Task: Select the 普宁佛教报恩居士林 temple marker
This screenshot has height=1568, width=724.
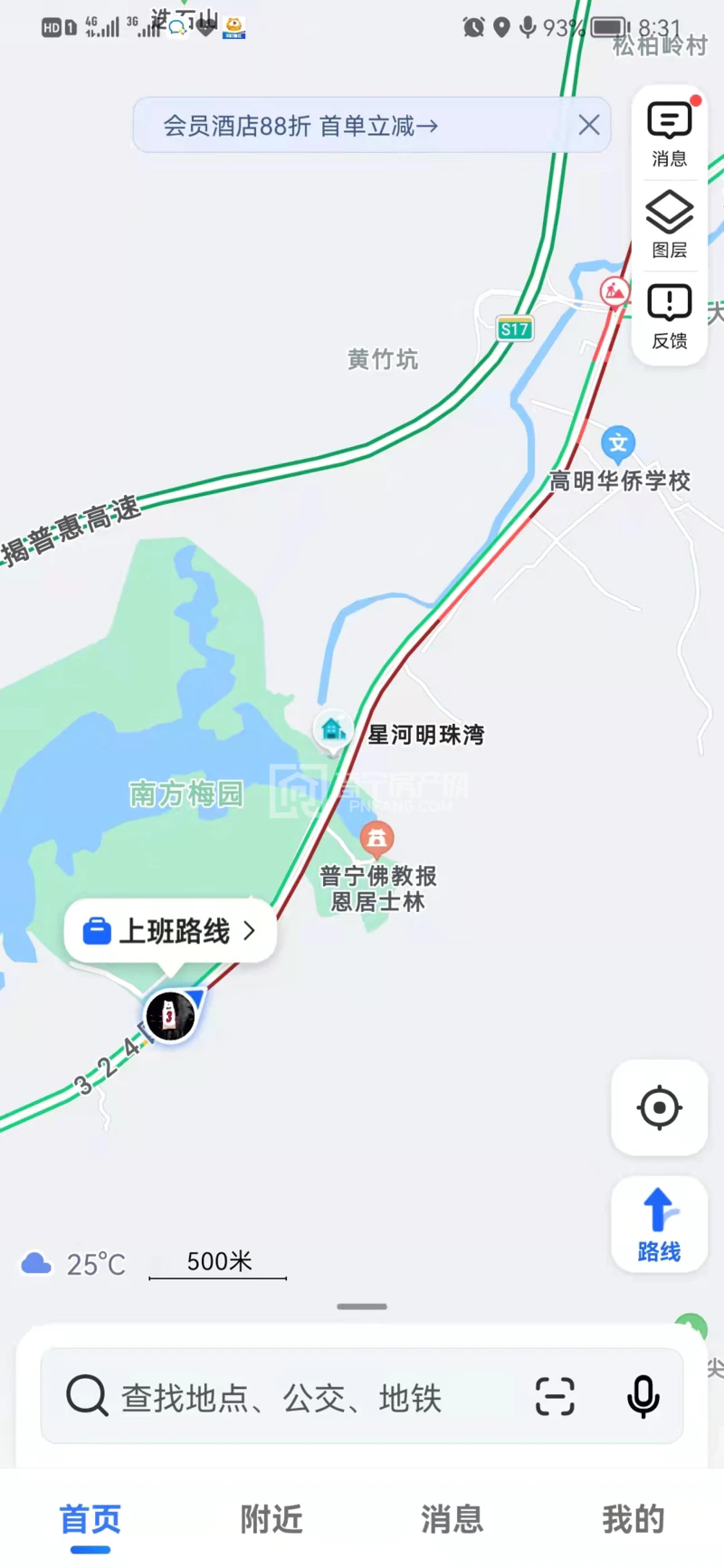Action: point(376,839)
